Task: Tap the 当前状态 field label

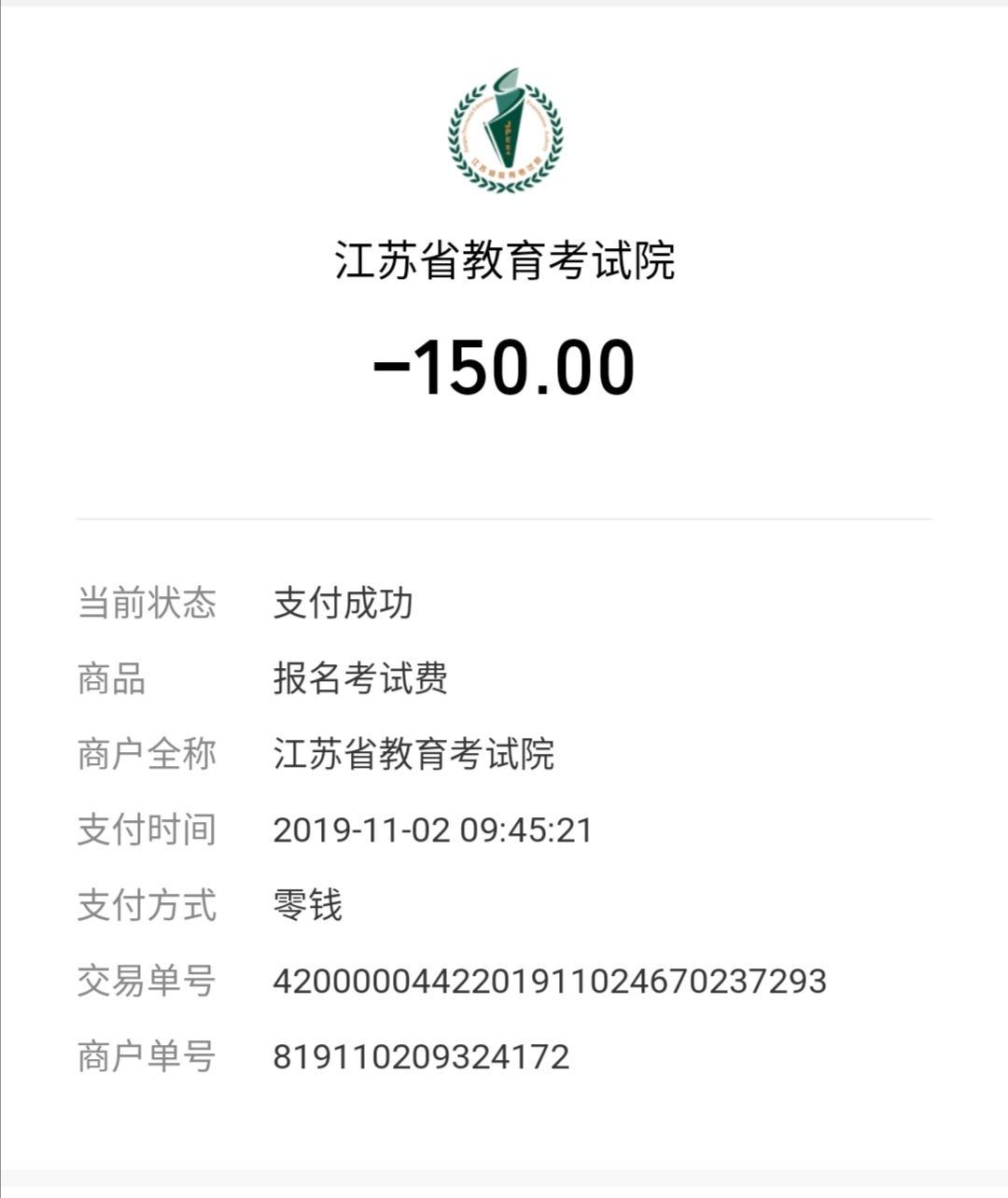Action: (147, 605)
